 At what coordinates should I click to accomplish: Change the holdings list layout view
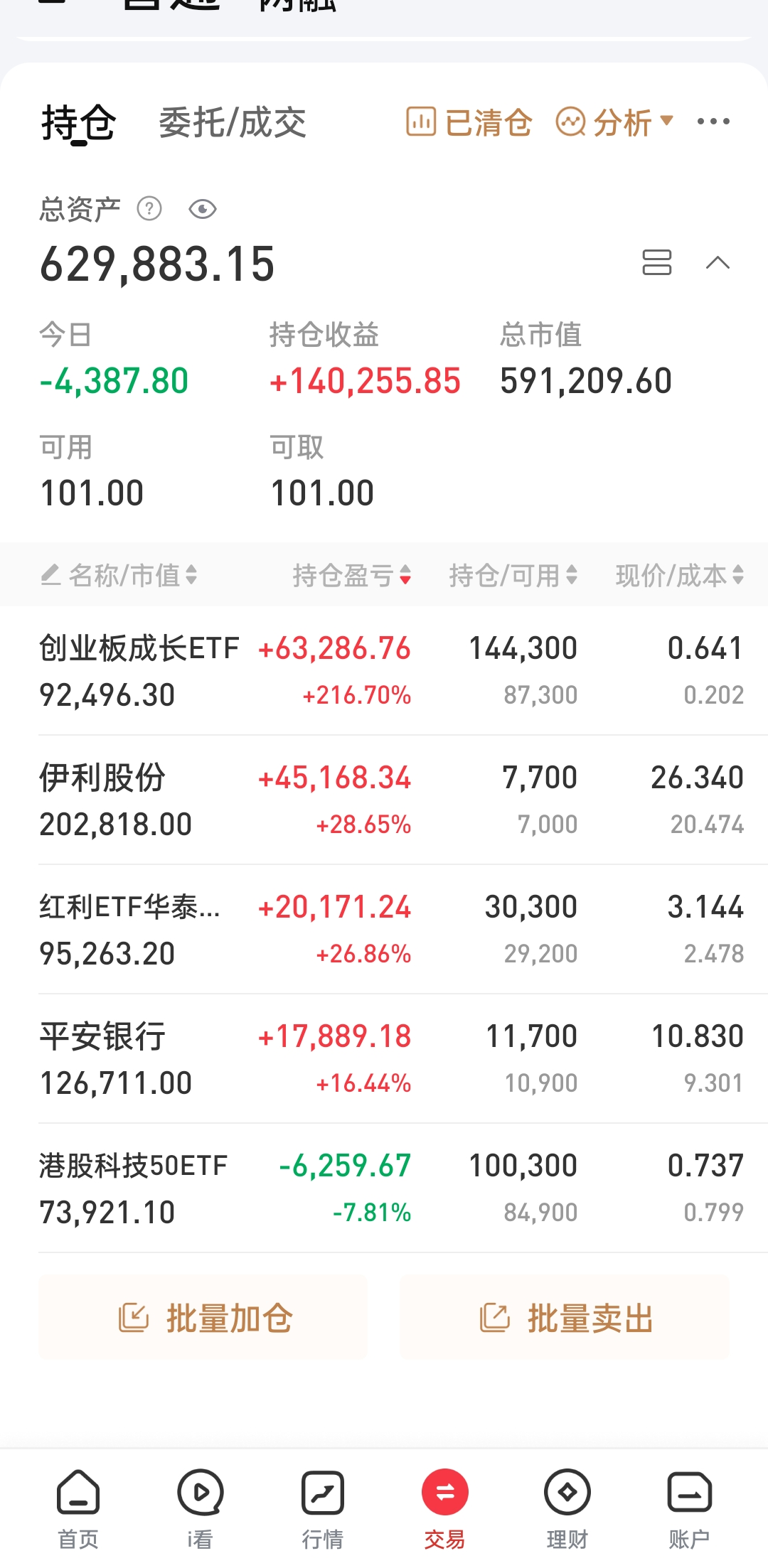[656, 262]
